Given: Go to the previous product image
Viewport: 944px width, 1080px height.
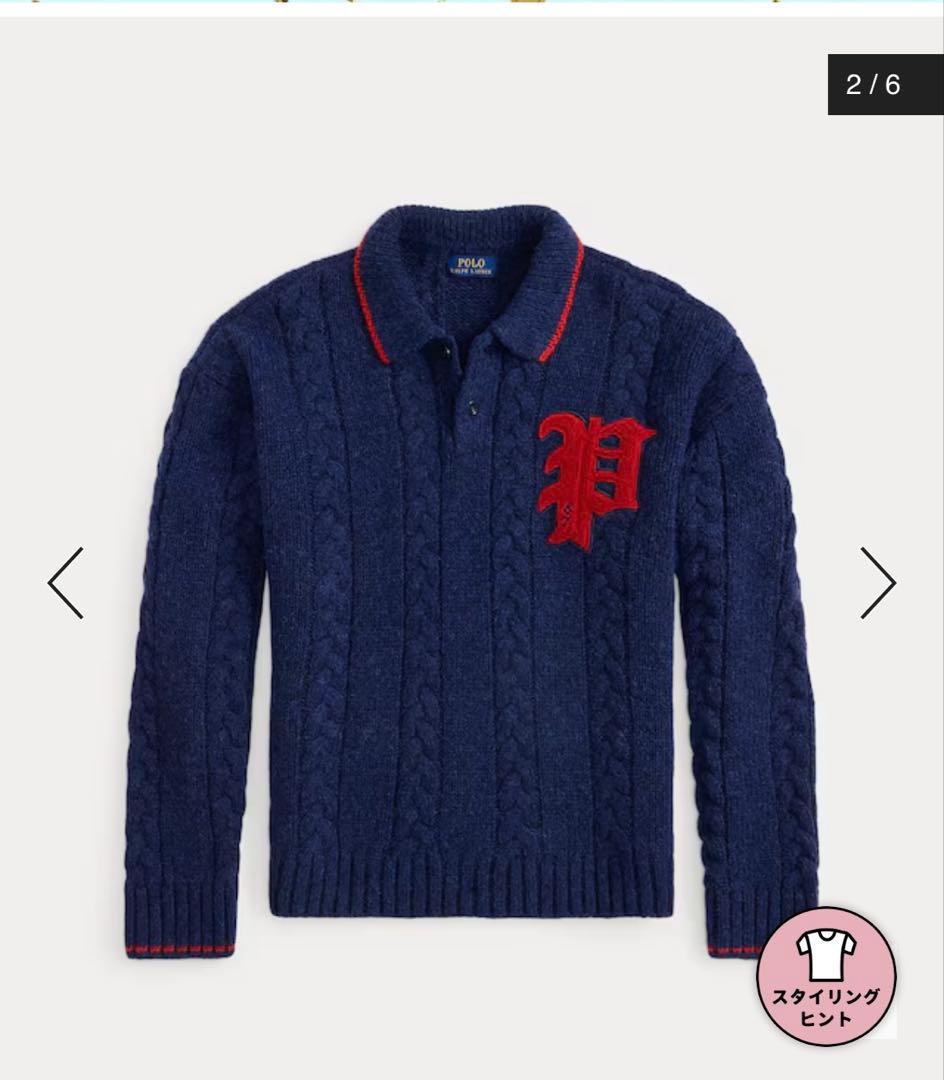Looking at the screenshot, I should (x=66, y=583).
